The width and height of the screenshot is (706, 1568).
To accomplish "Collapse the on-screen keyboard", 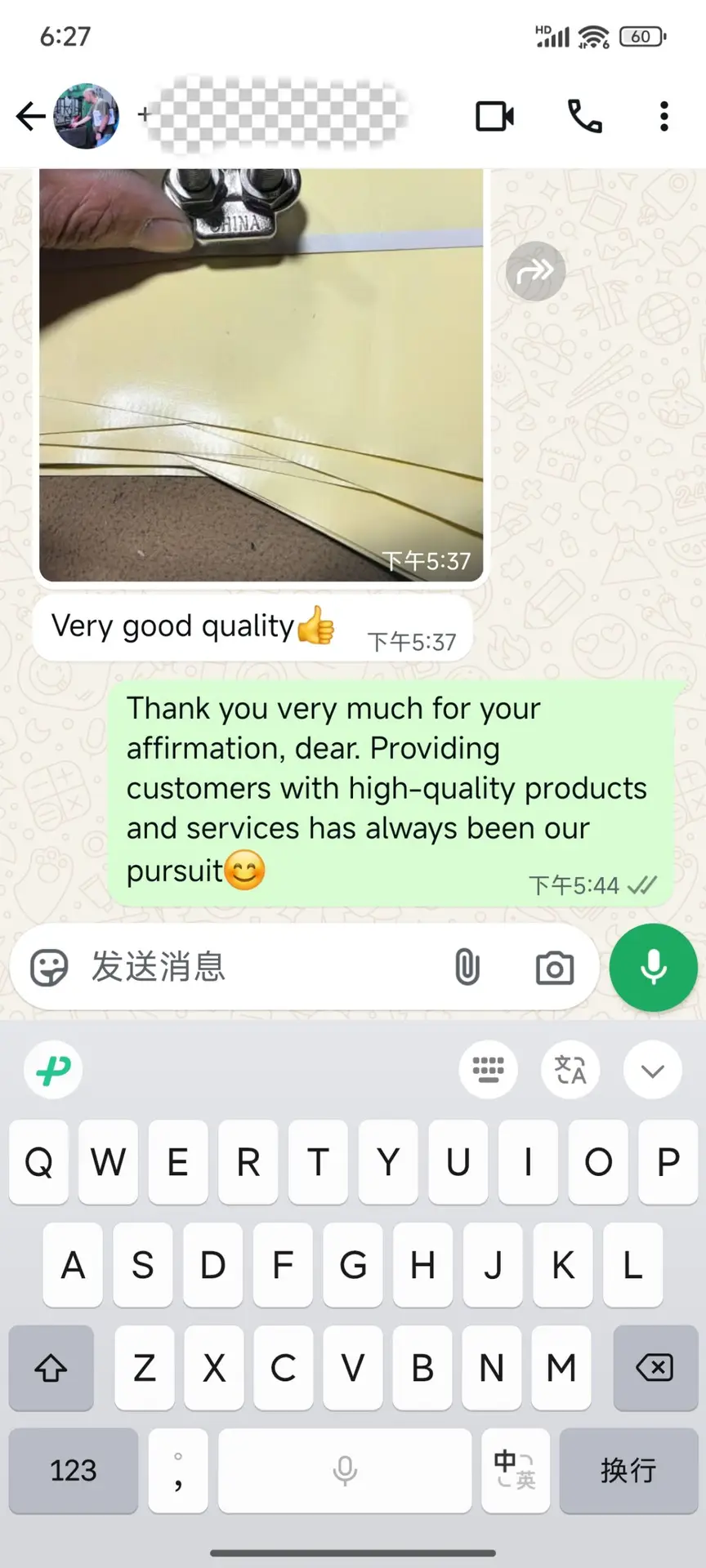I will click(652, 1070).
